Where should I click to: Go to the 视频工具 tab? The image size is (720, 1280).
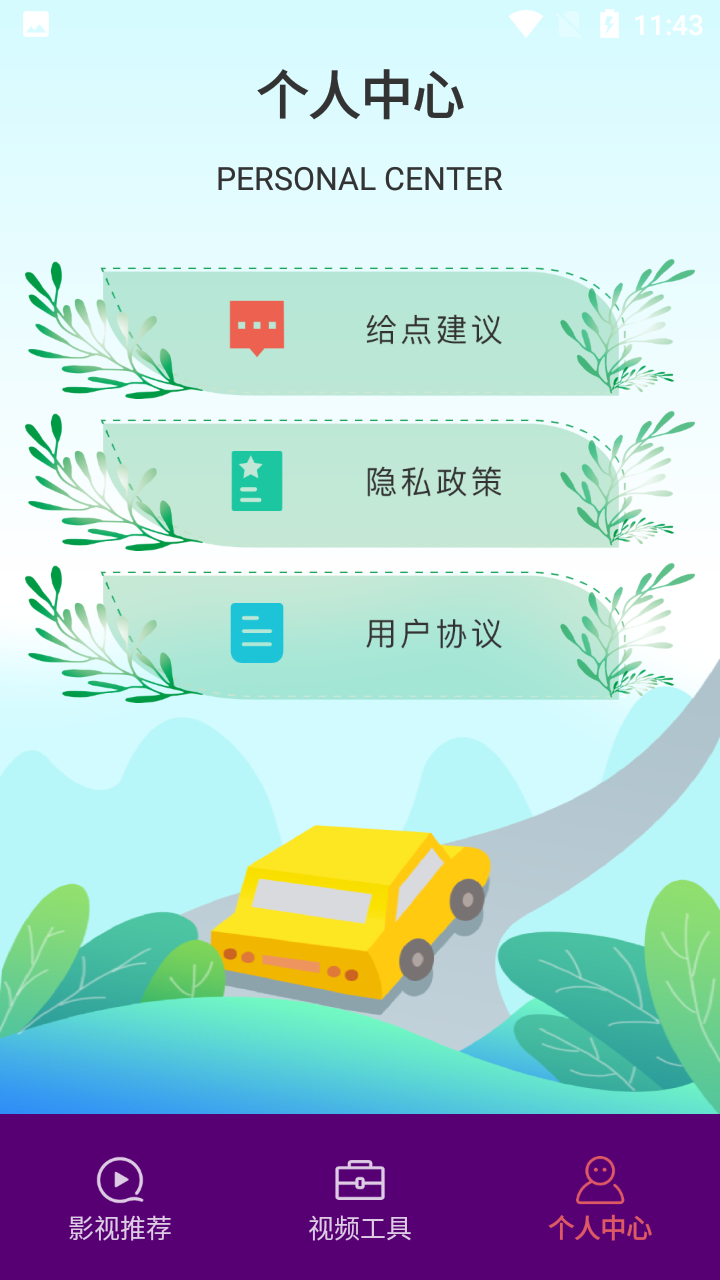pyautogui.click(x=360, y=1198)
